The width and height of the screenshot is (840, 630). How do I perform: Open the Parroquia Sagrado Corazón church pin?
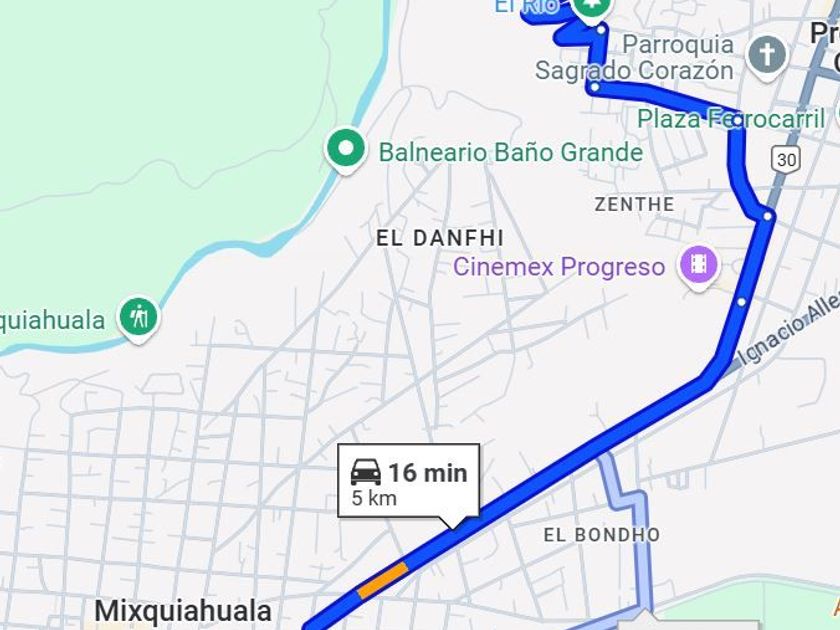[767, 53]
